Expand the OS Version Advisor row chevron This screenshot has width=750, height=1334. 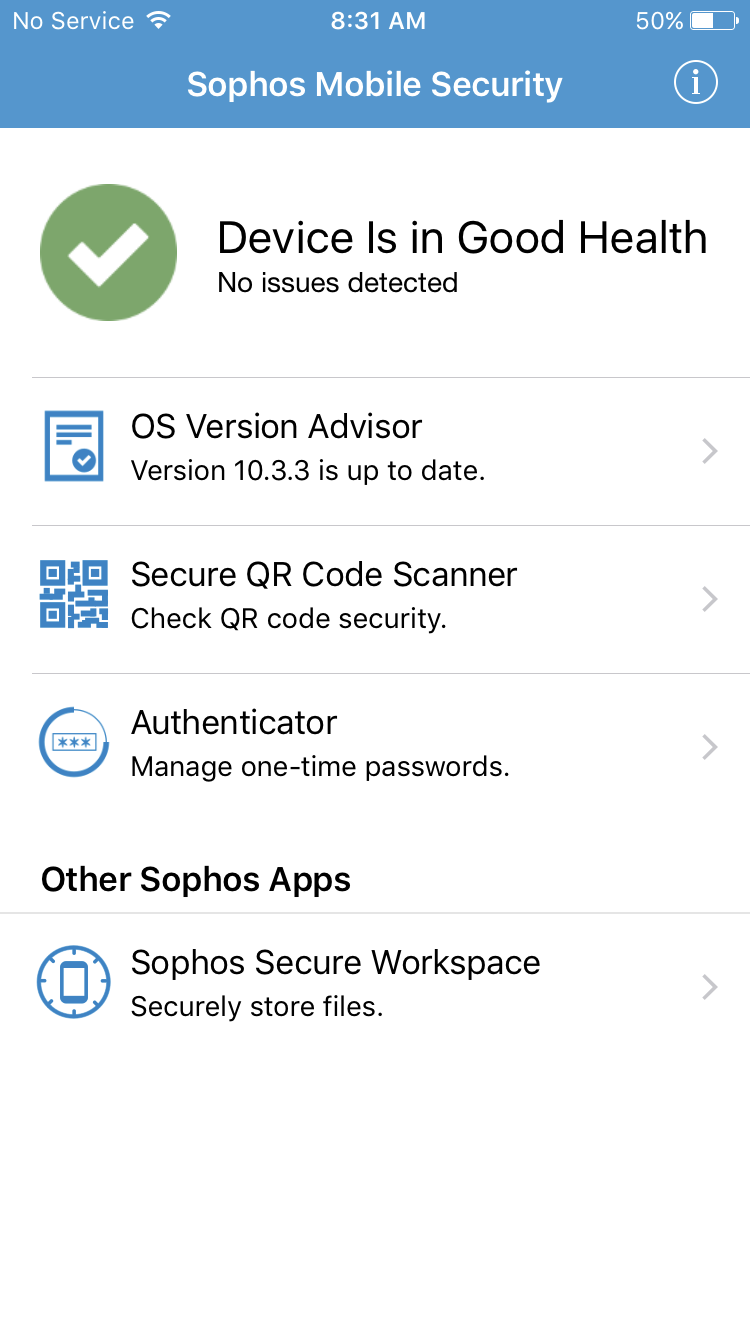coord(710,451)
